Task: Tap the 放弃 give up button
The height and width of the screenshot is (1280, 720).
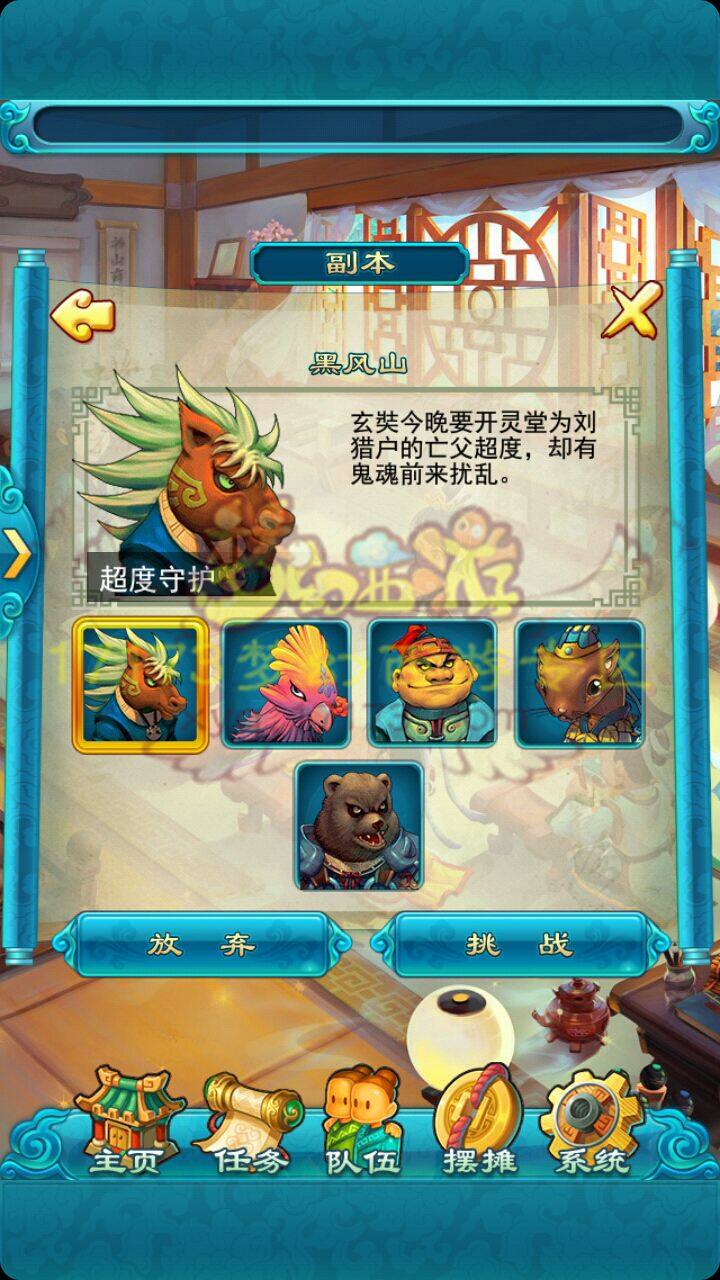Action: pyautogui.click(x=202, y=944)
